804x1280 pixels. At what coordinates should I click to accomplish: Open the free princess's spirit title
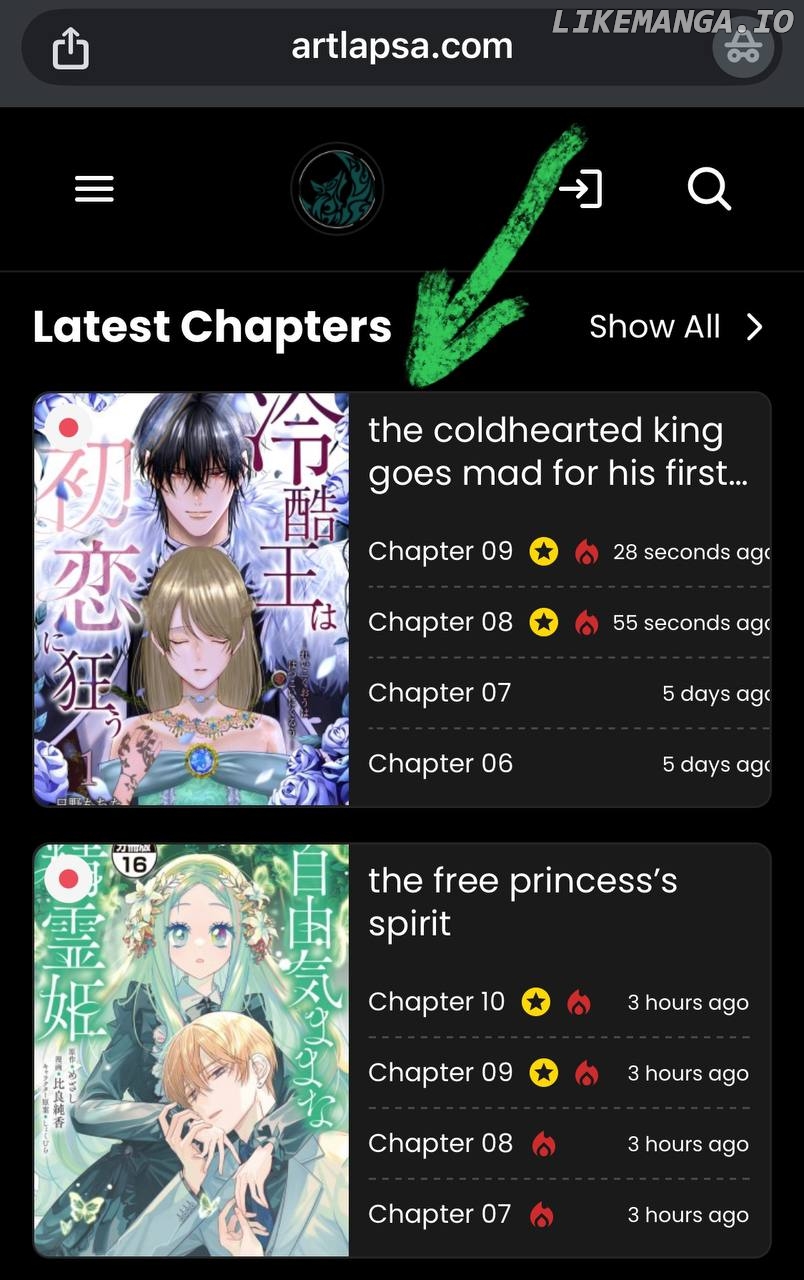pyautogui.click(x=523, y=902)
